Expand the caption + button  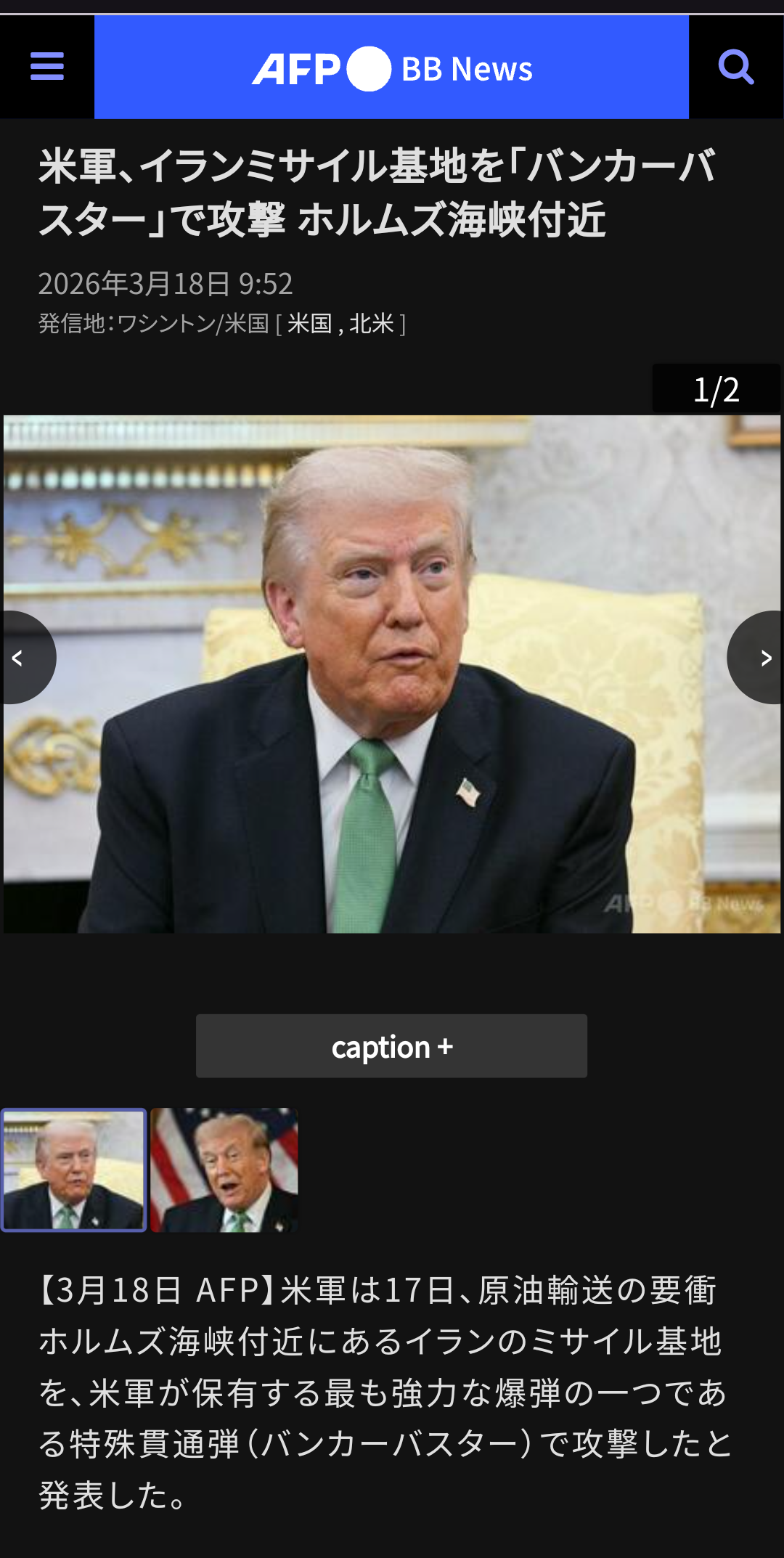click(x=391, y=1046)
